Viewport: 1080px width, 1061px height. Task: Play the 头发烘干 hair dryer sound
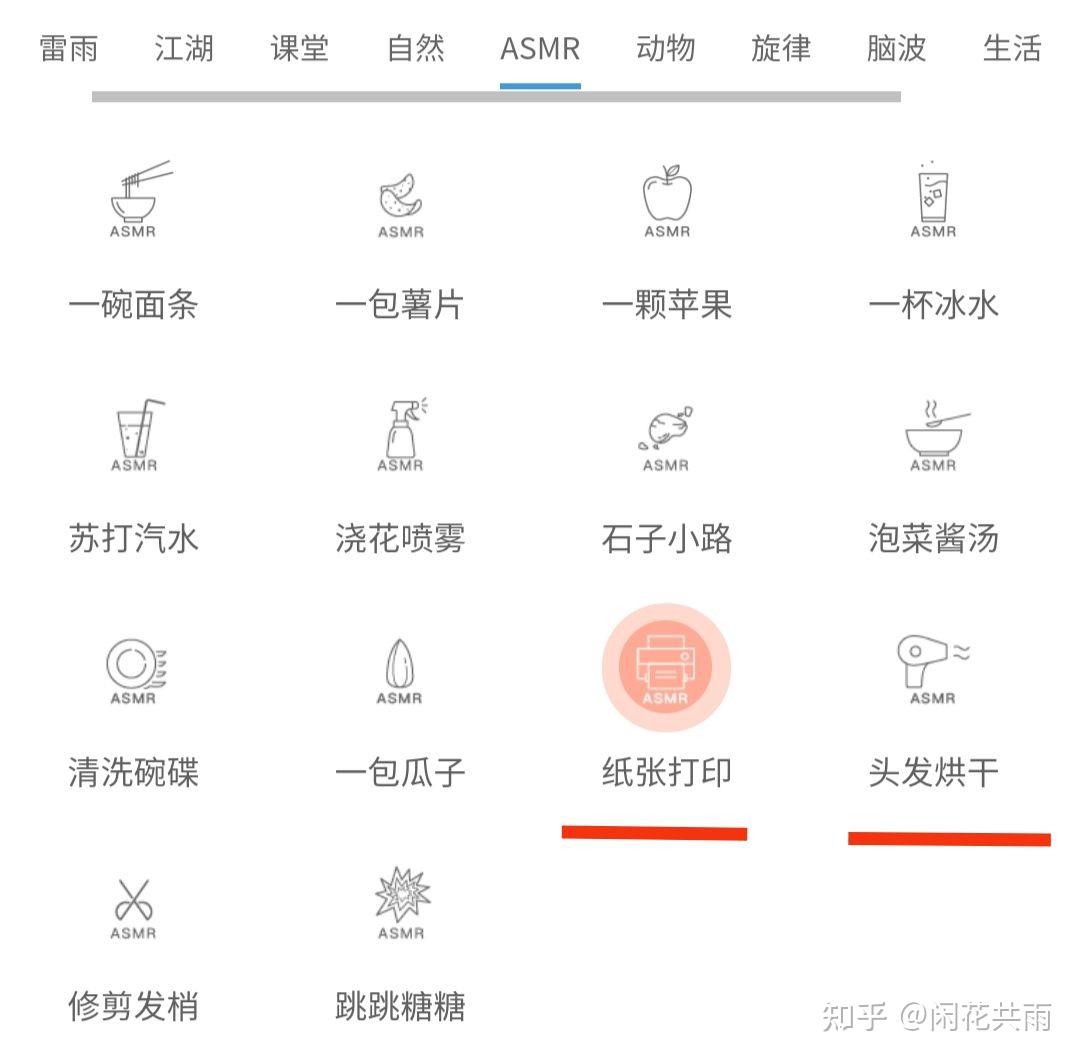point(933,668)
